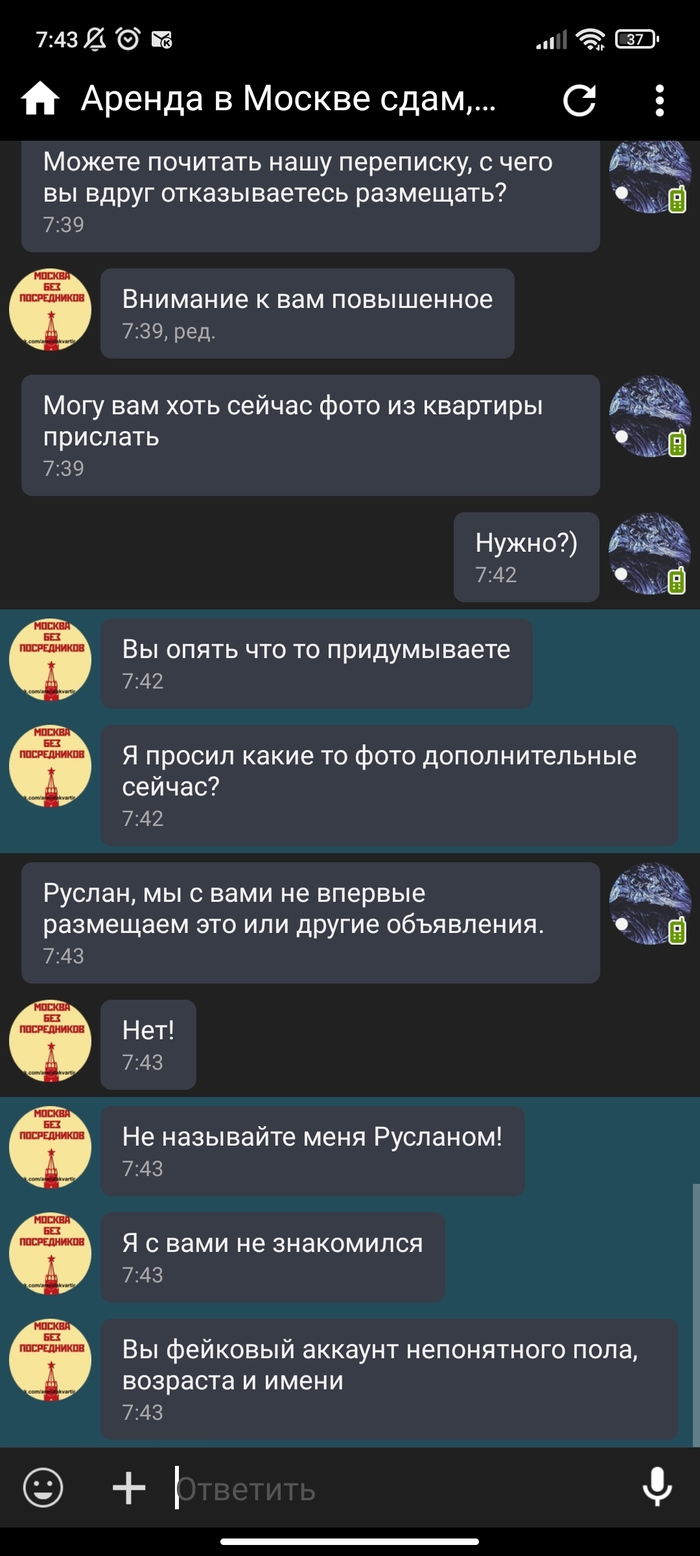Select the message 'Не называйте меня Русланом!'

(x=312, y=1150)
